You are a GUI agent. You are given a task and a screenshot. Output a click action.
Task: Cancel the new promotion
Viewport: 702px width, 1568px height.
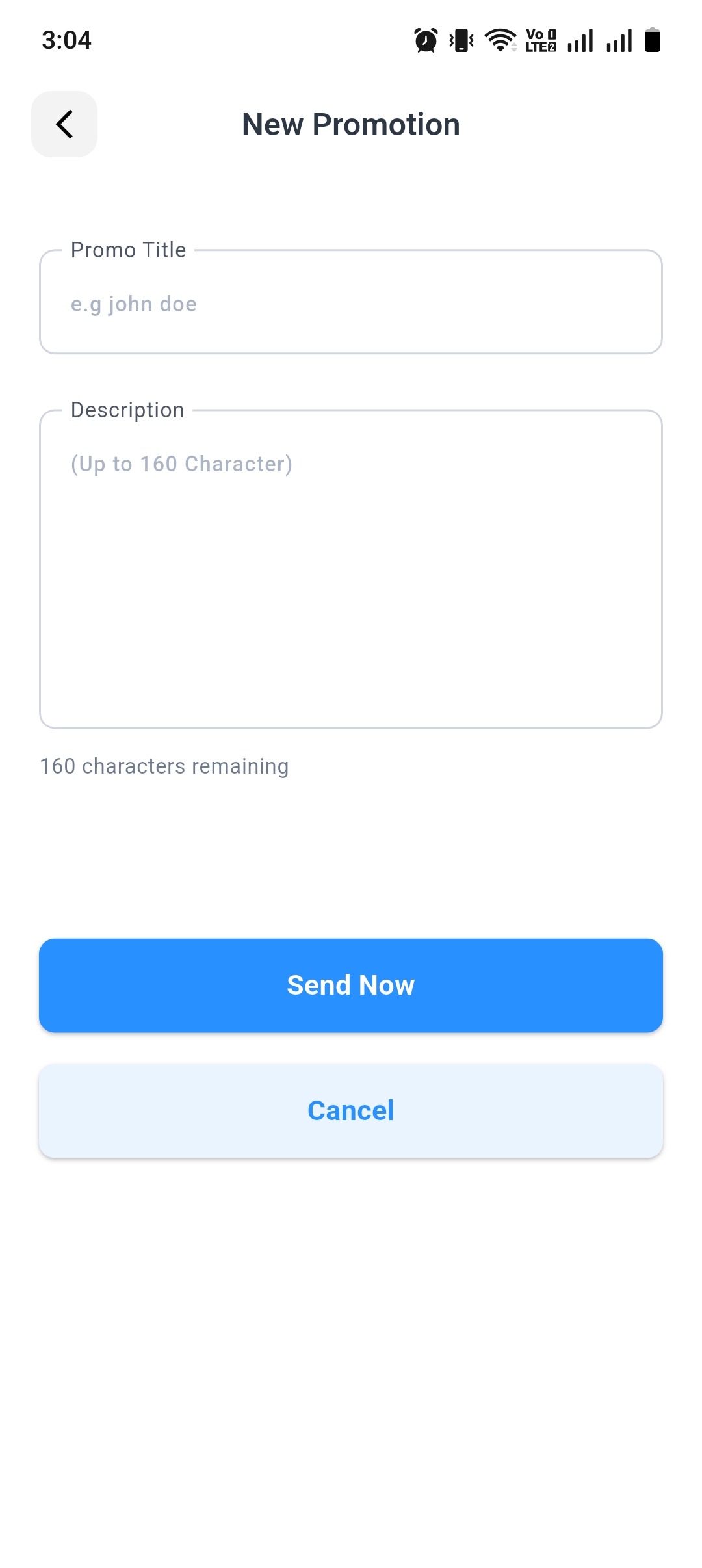tap(351, 1110)
